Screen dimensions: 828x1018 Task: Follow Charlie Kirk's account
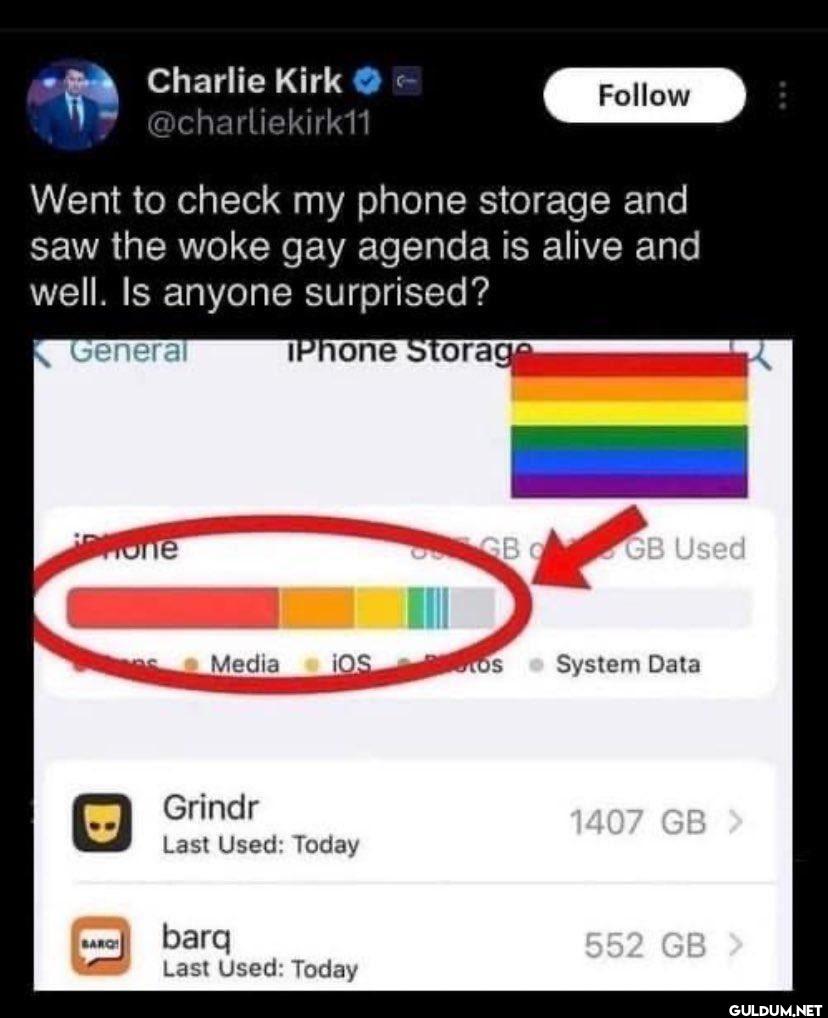[643, 96]
